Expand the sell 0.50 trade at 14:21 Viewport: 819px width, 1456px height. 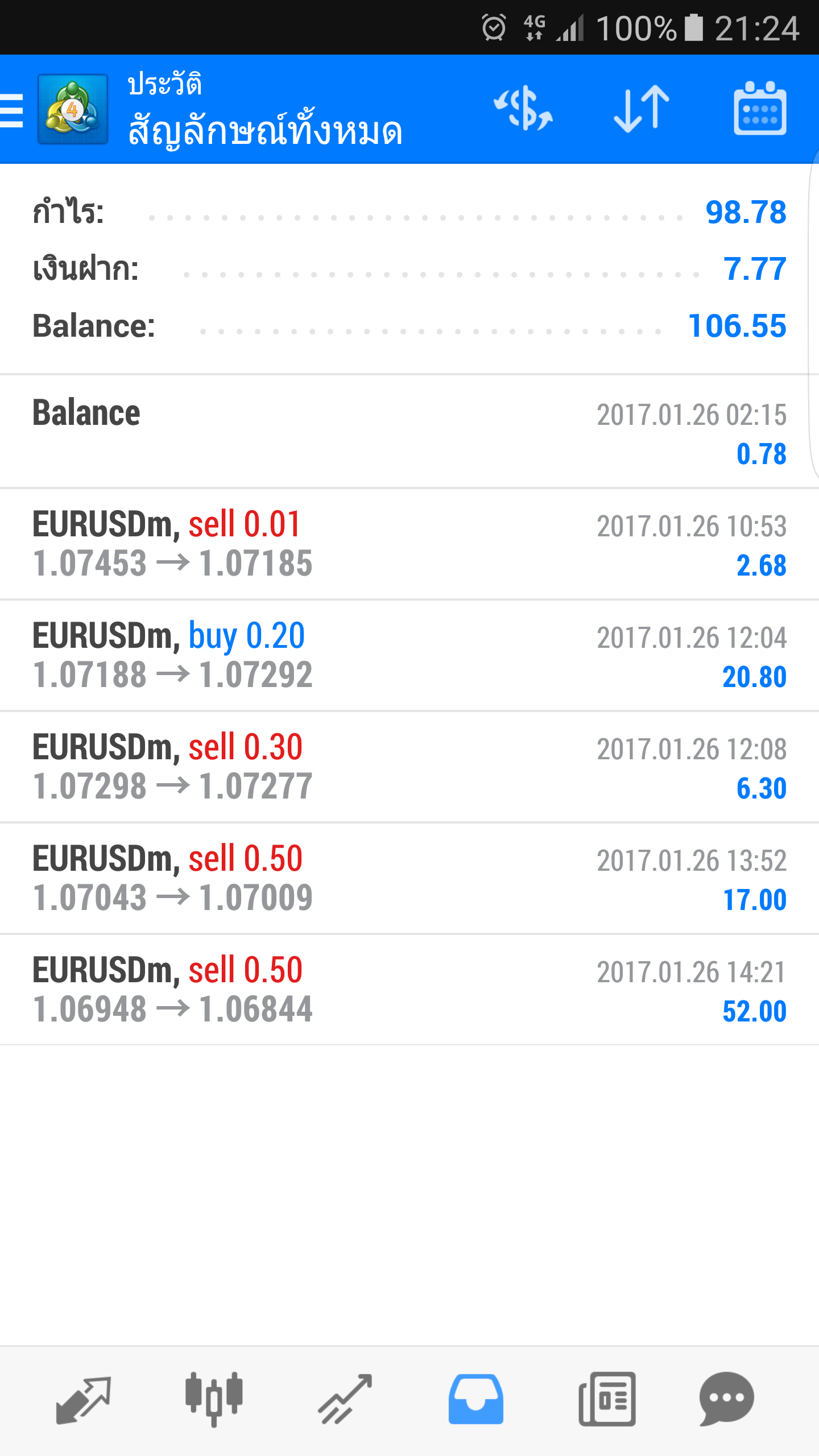point(409,990)
